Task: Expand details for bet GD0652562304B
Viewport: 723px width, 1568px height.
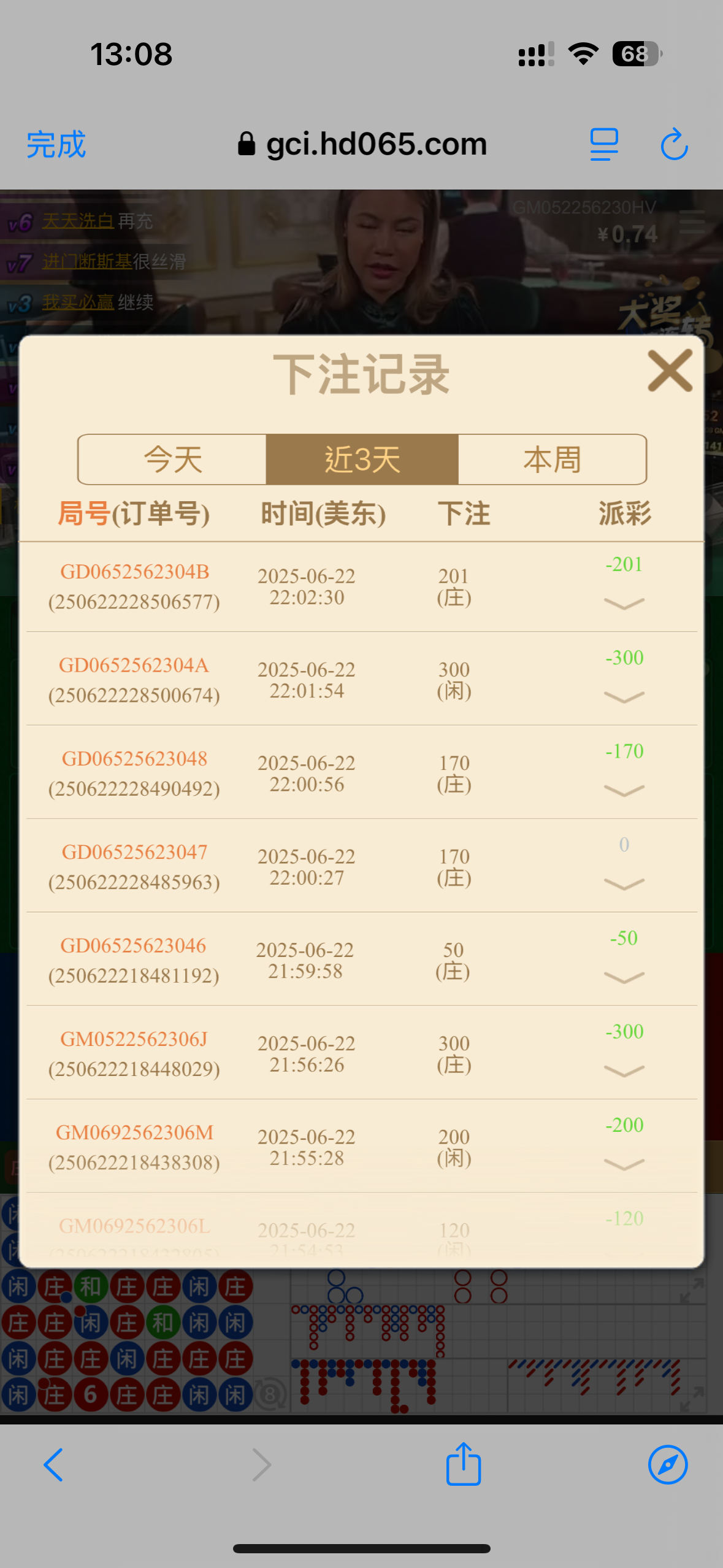Action: [624, 604]
